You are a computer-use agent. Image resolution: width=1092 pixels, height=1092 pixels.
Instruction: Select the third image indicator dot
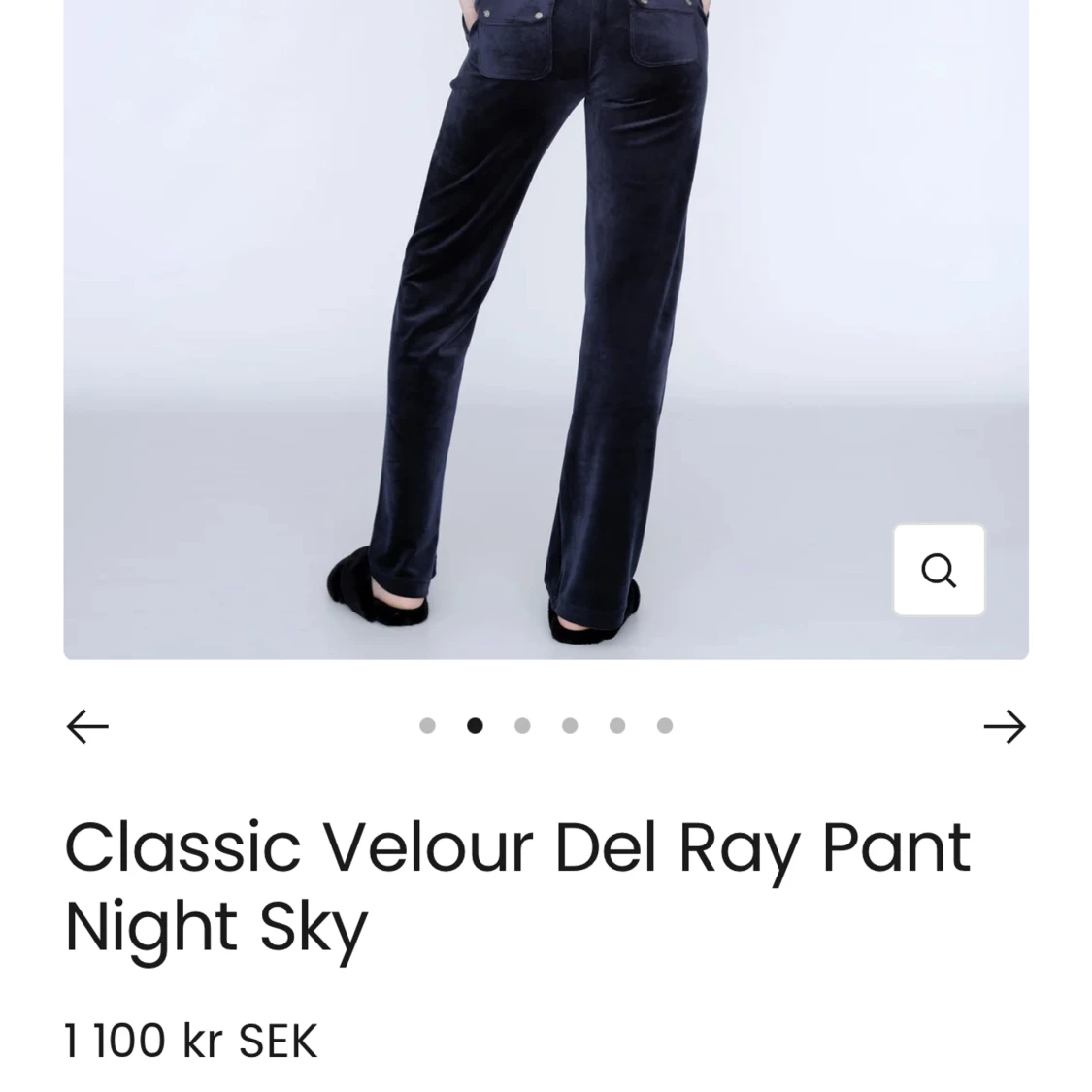coord(522,726)
